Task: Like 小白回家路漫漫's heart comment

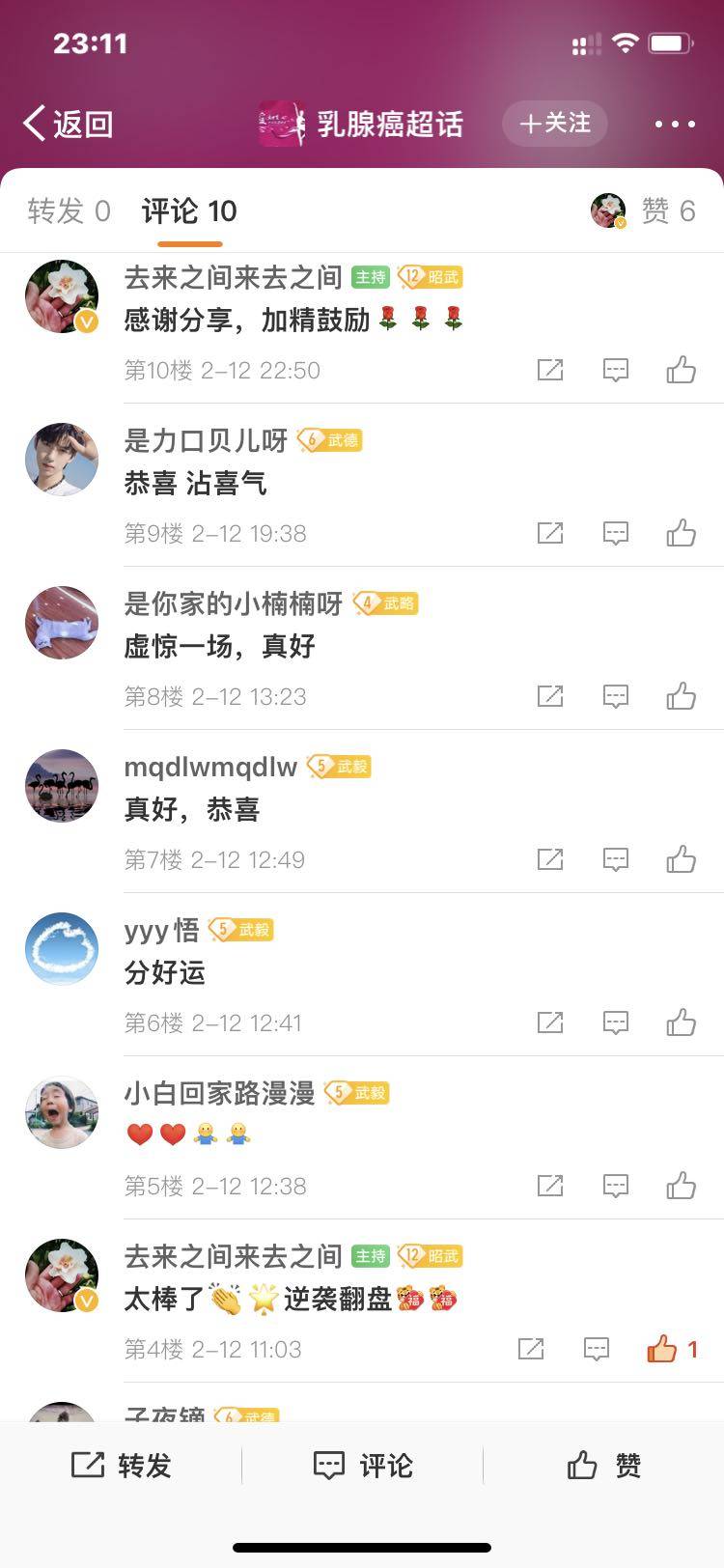Action: click(681, 1186)
